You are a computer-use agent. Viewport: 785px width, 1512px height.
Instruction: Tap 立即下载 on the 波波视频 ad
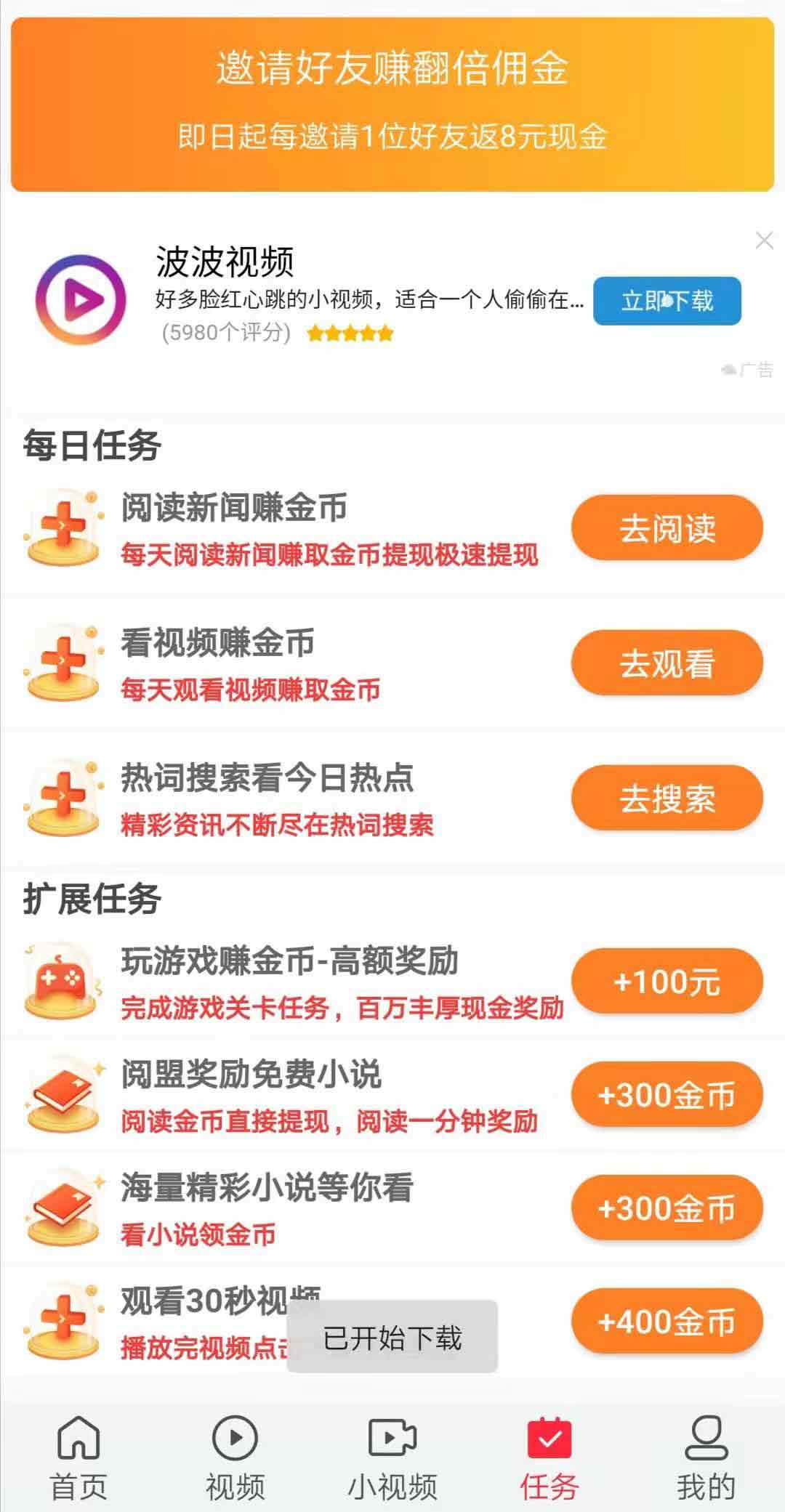[667, 300]
